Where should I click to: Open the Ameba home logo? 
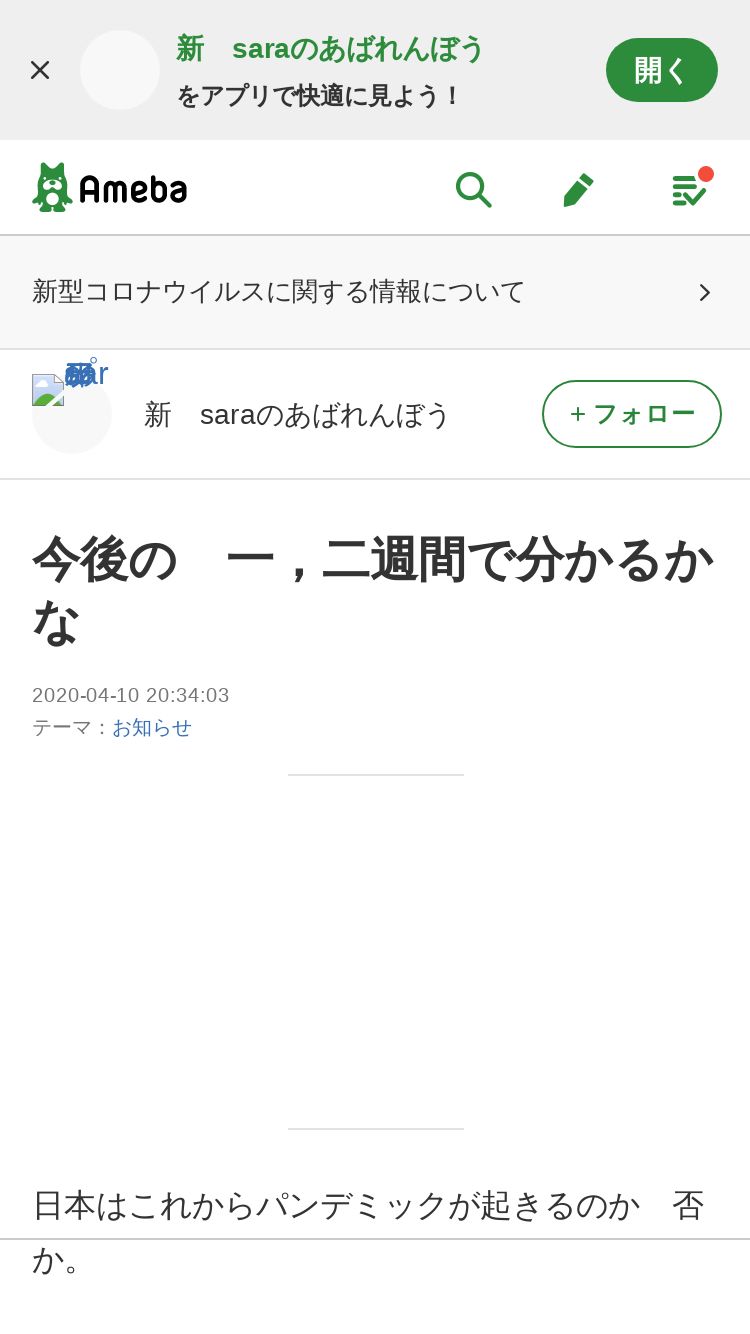pyautogui.click(x=109, y=187)
